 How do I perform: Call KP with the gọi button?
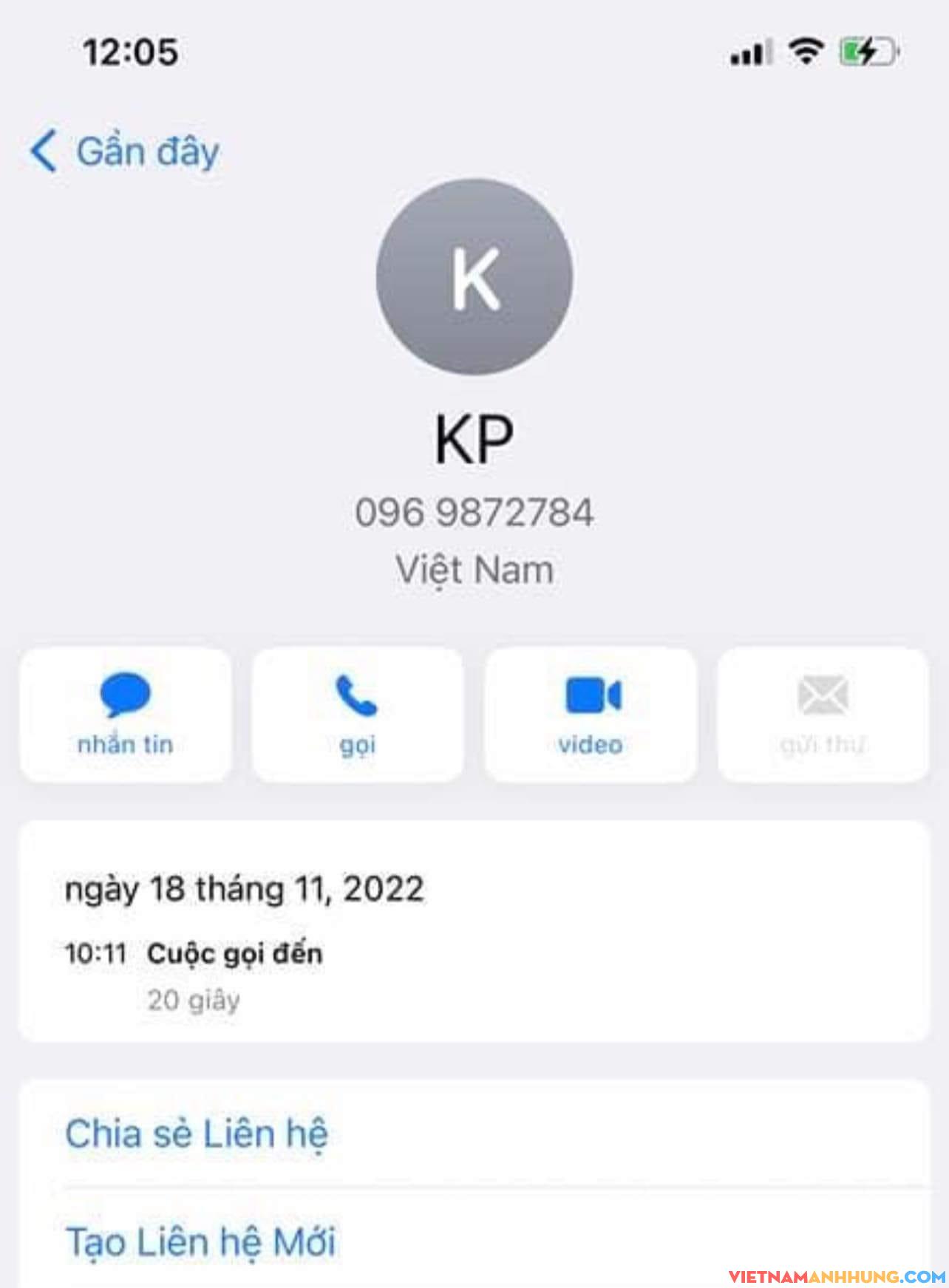pos(358,714)
